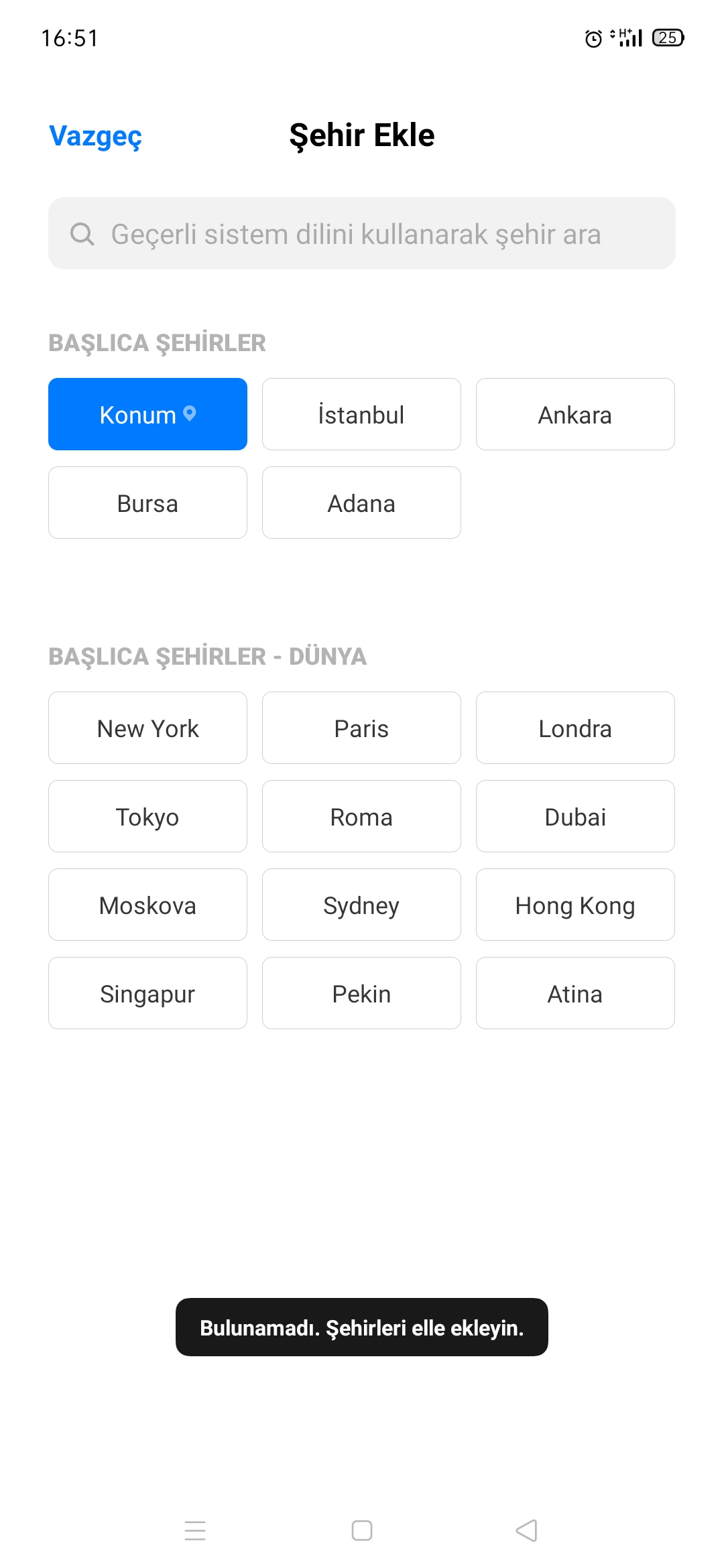Add Sydney to the city list
The image size is (724, 1568).
click(x=361, y=905)
